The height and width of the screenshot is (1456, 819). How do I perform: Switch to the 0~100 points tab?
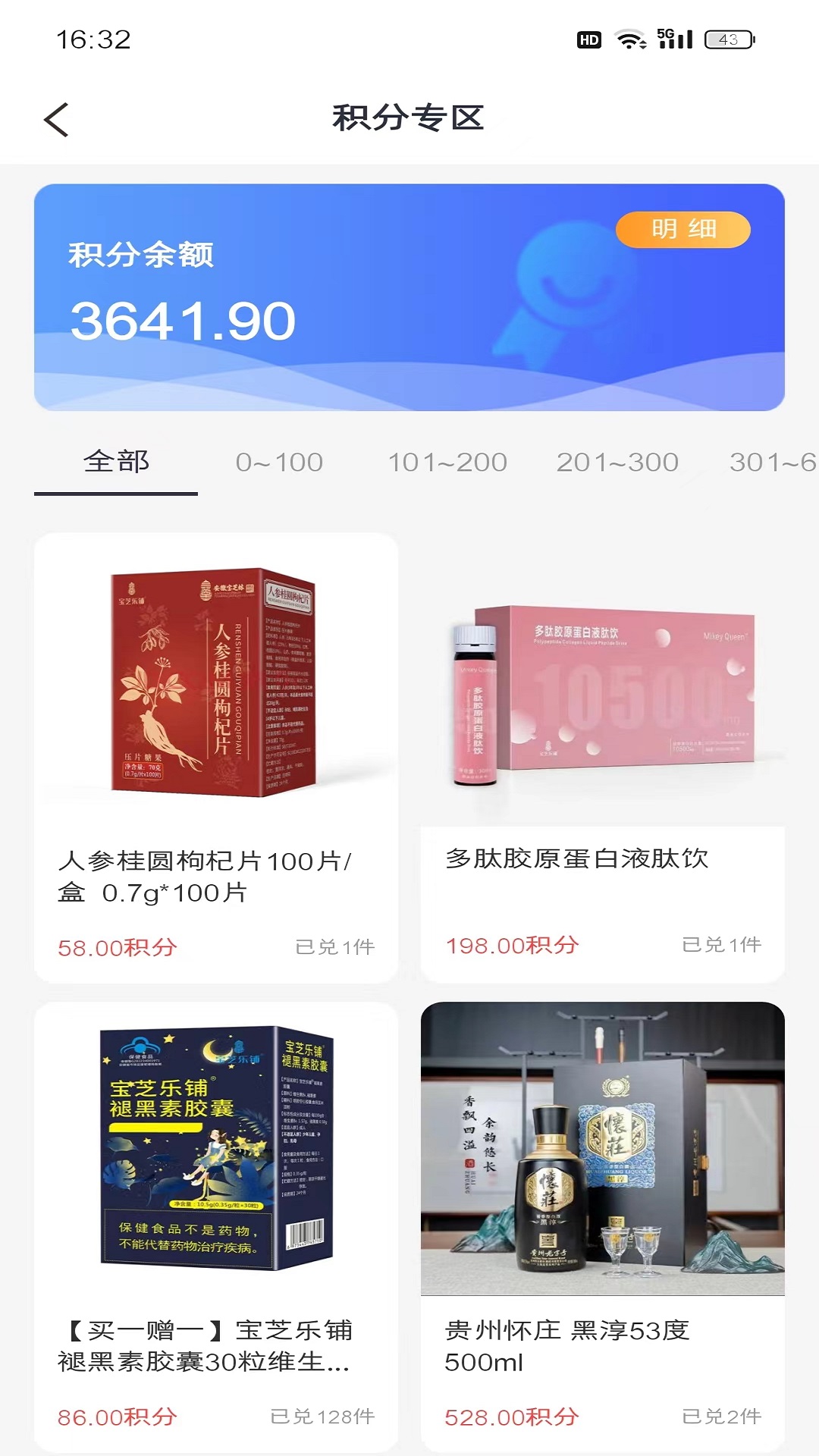[x=279, y=462]
